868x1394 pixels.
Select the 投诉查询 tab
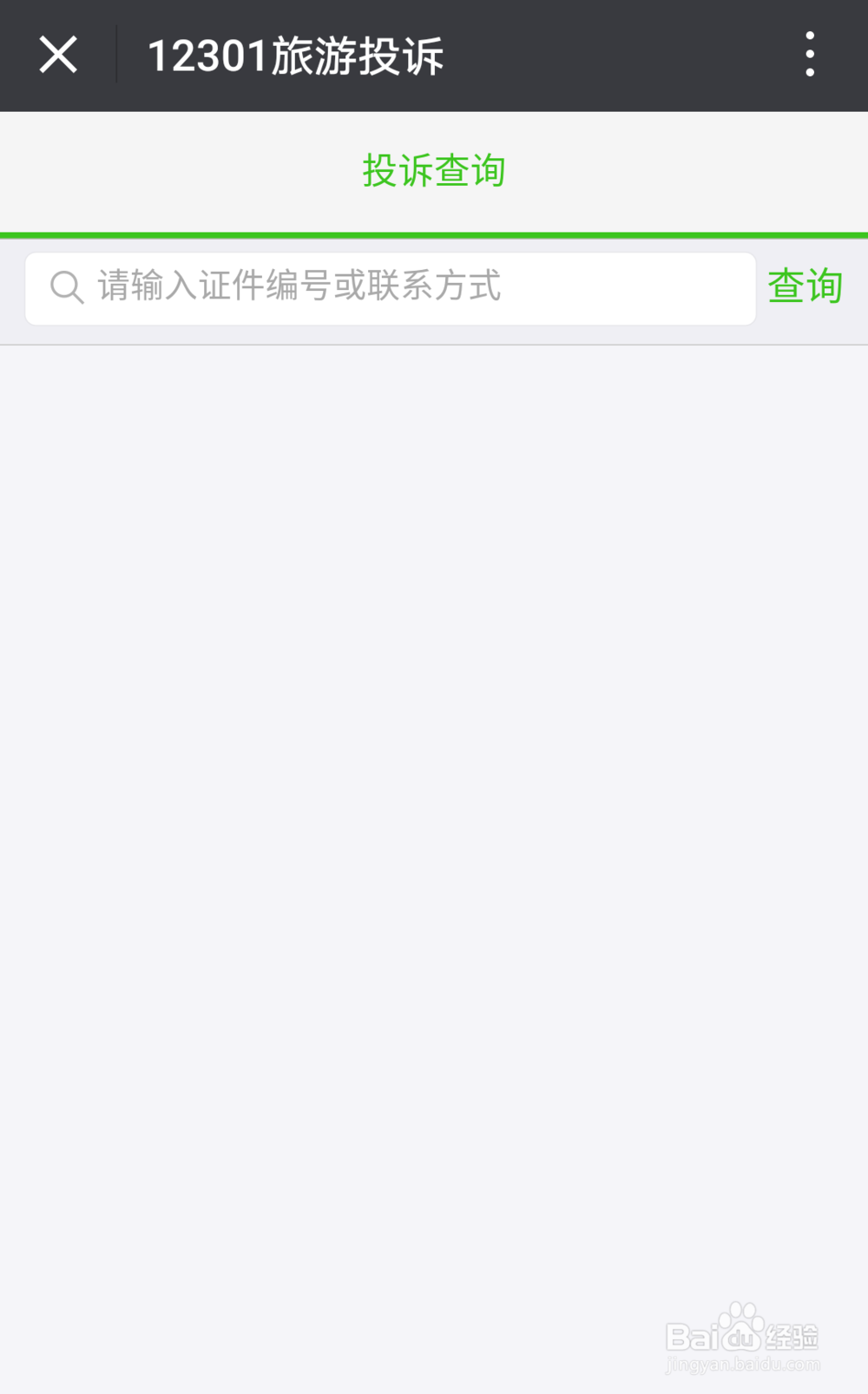(x=433, y=171)
